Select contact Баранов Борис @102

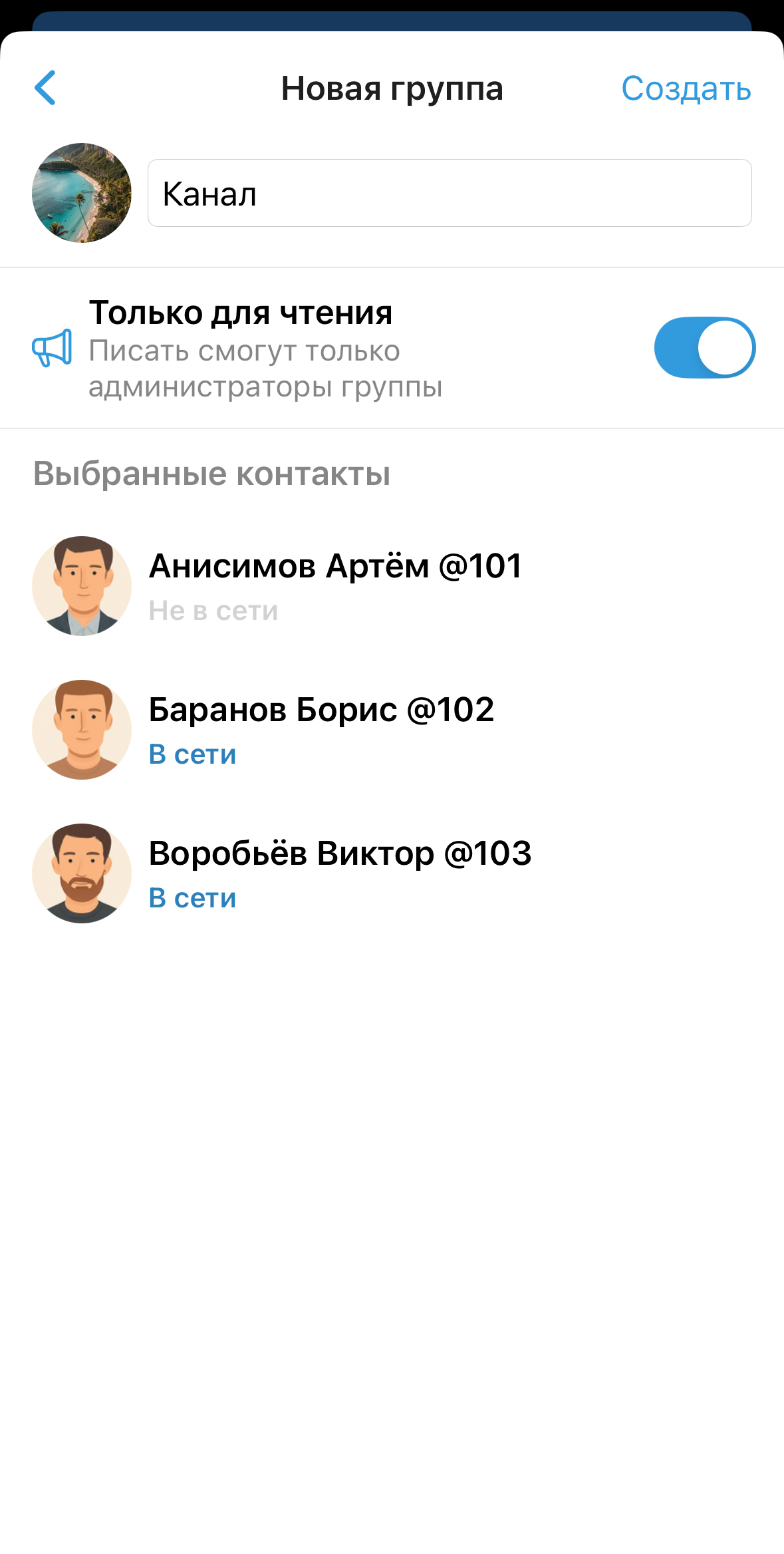tap(321, 729)
